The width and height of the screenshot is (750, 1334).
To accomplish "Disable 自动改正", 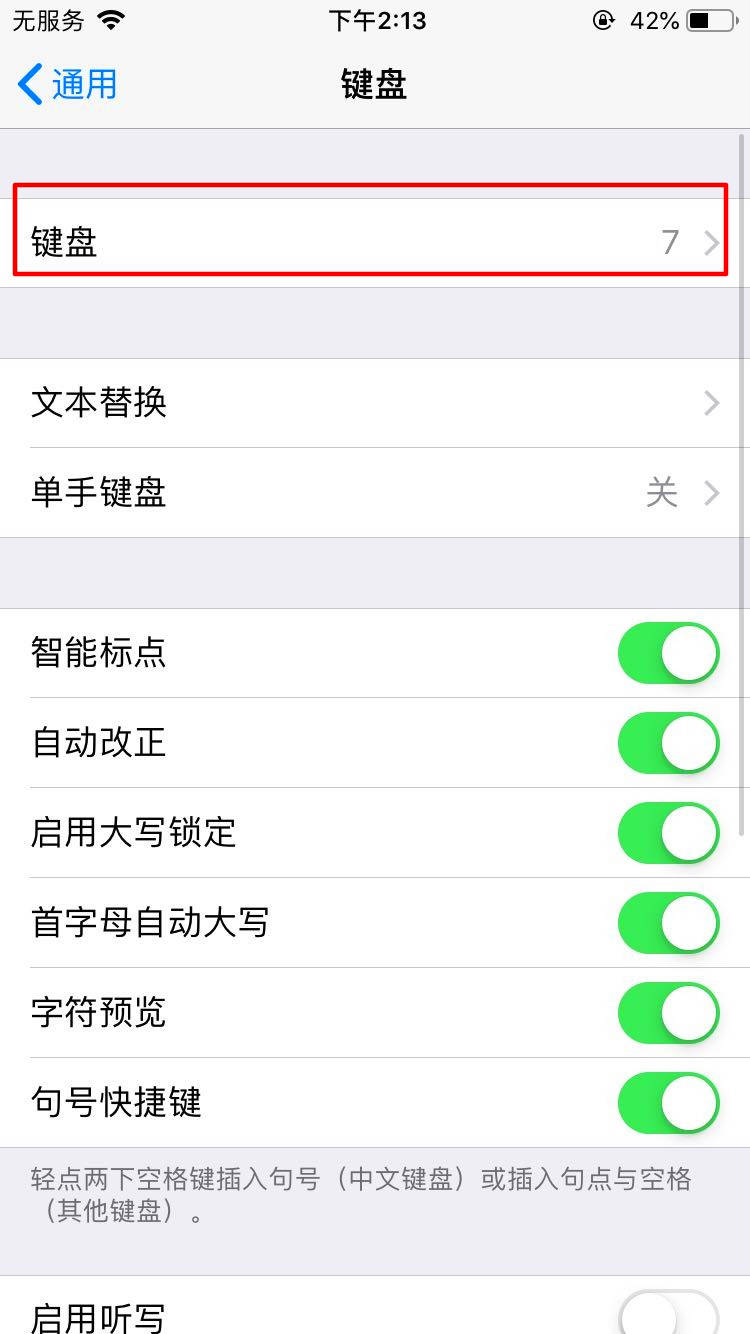I will click(668, 743).
